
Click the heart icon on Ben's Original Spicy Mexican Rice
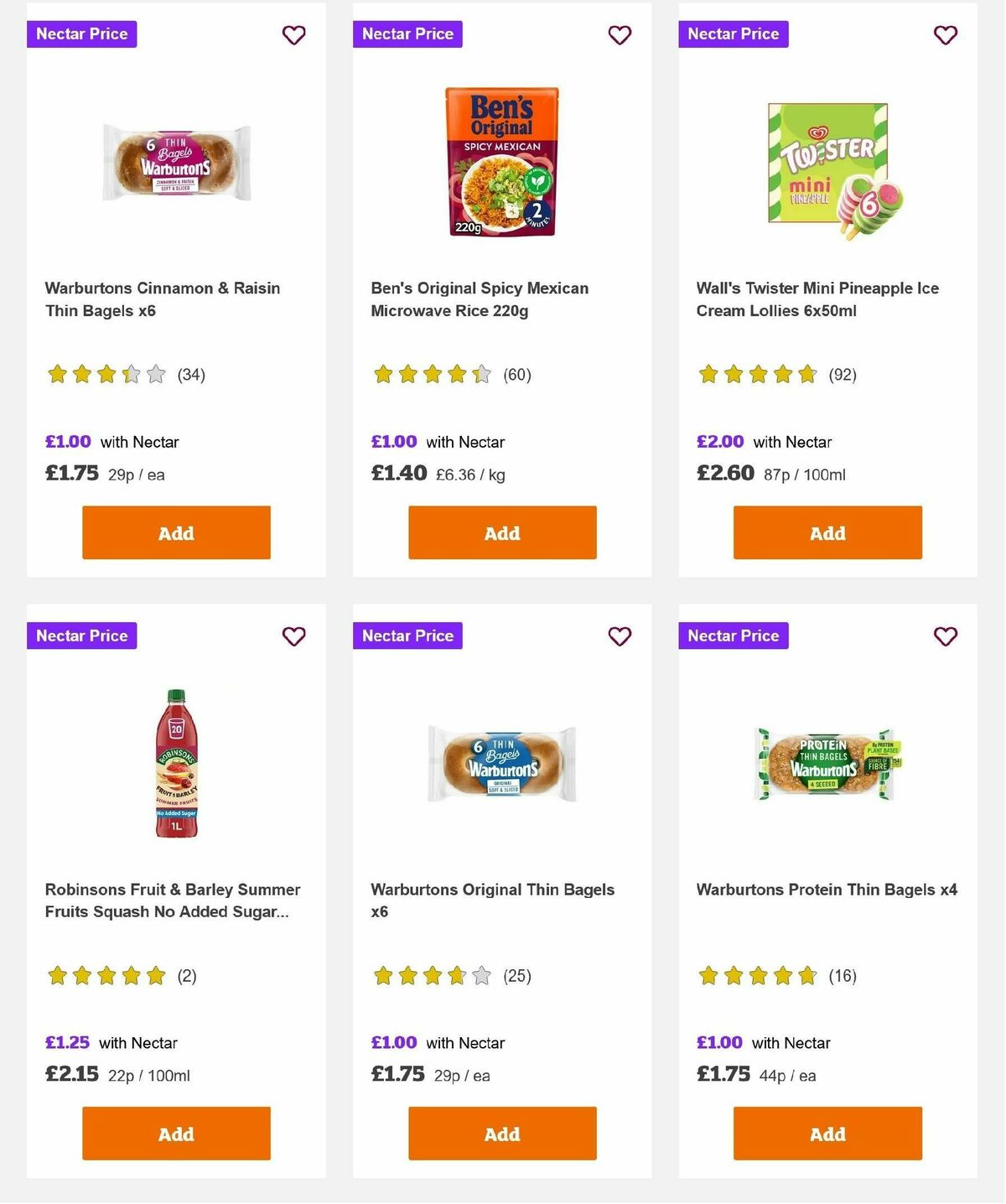point(620,35)
